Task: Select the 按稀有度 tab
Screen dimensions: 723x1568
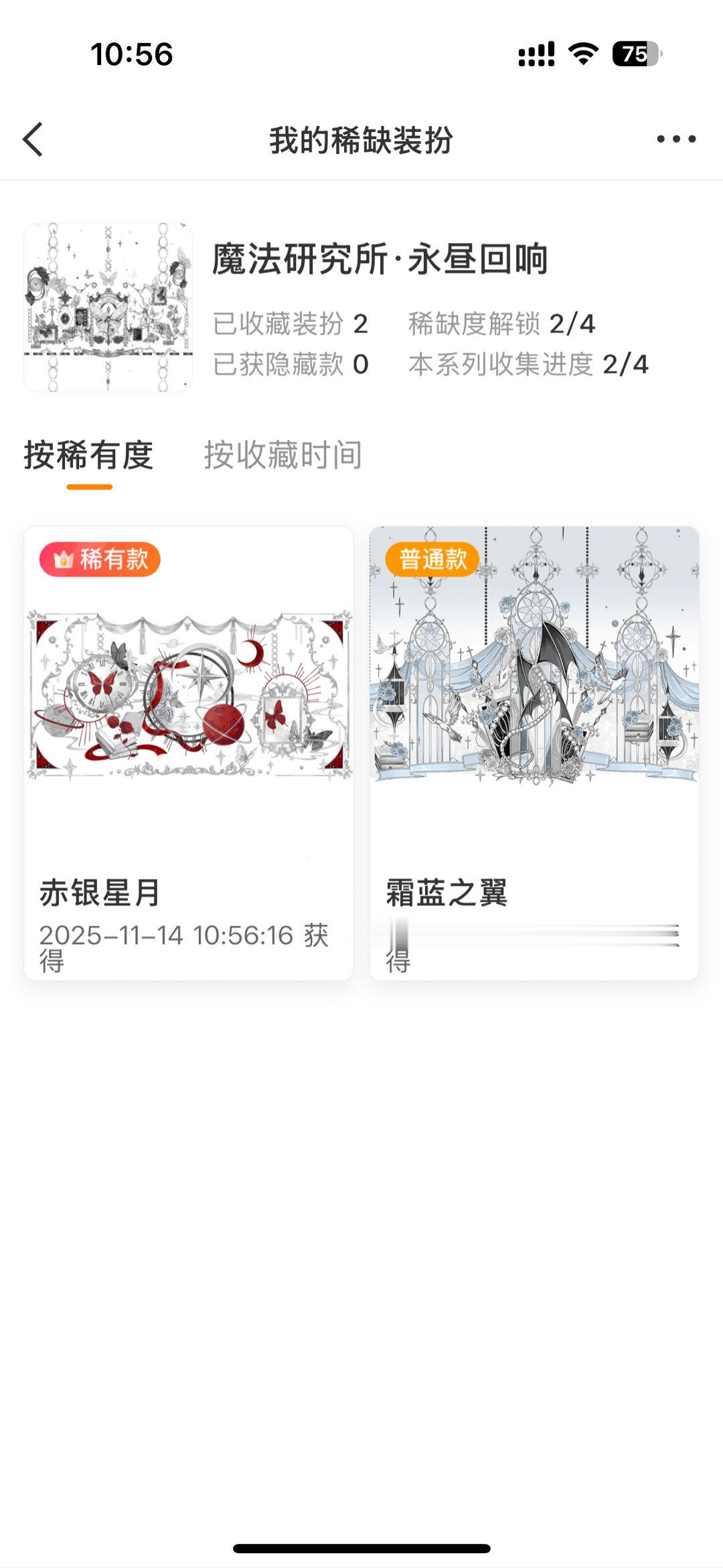Action: pos(91,455)
